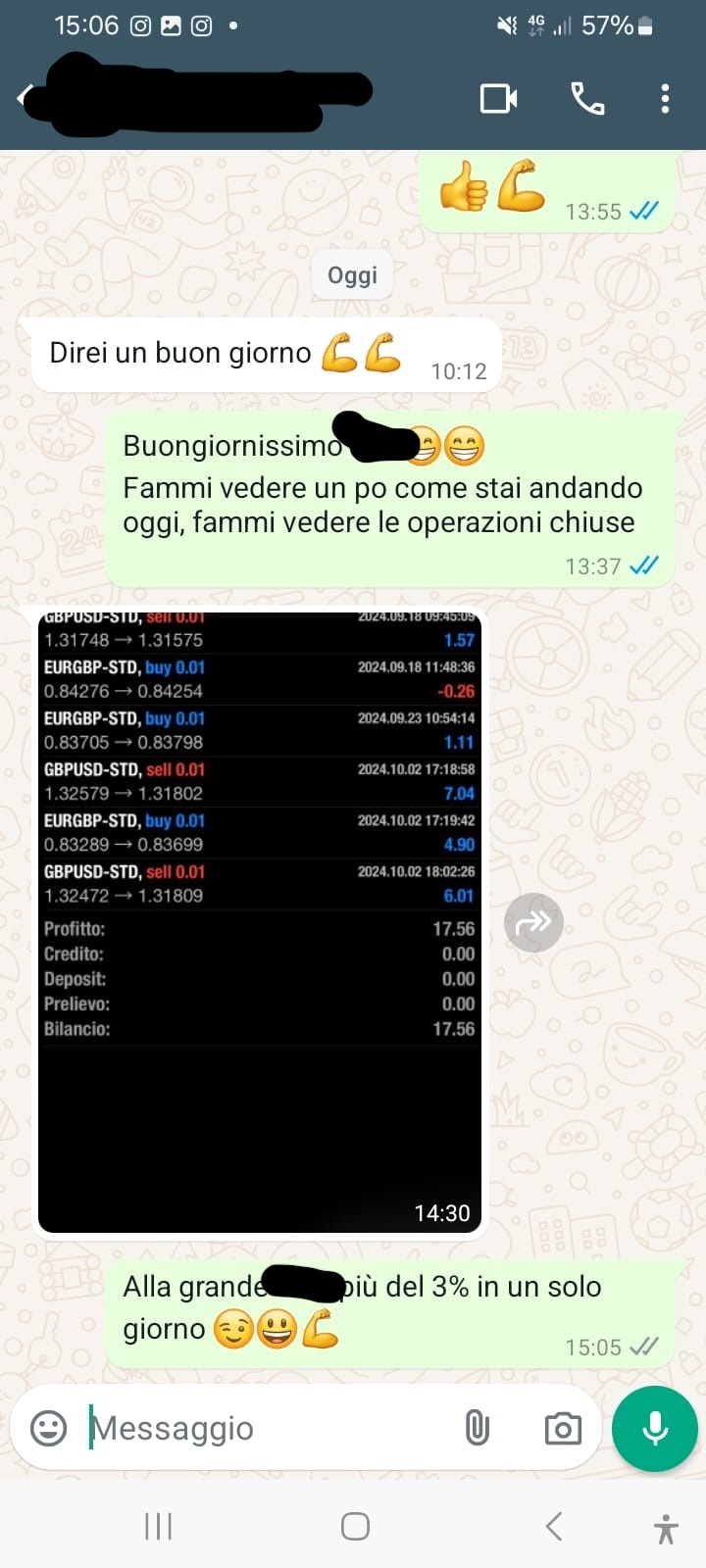The height and width of the screenshot is (1568, 706).
Task: Start a voice call using the phone icon
Action: pos(587,98)
